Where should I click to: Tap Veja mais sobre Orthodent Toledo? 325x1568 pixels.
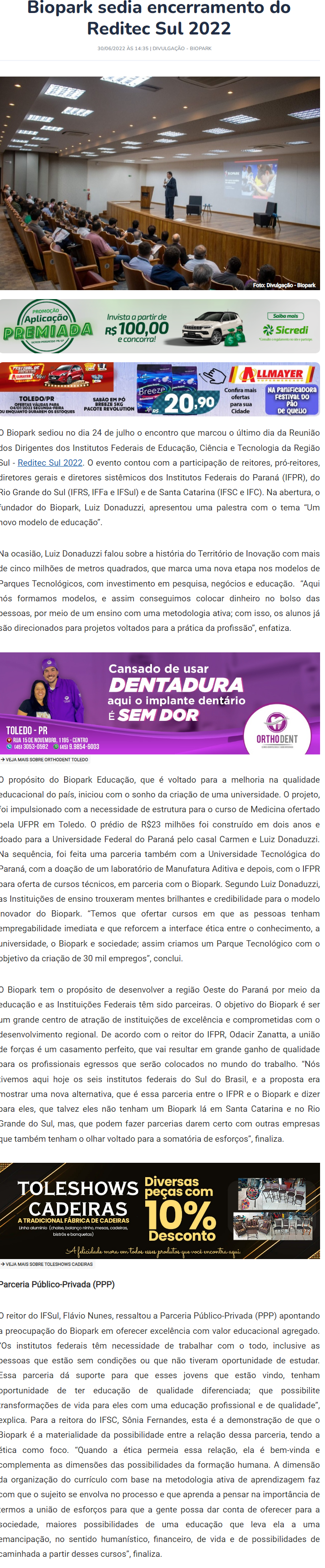[x=46, y=760]
